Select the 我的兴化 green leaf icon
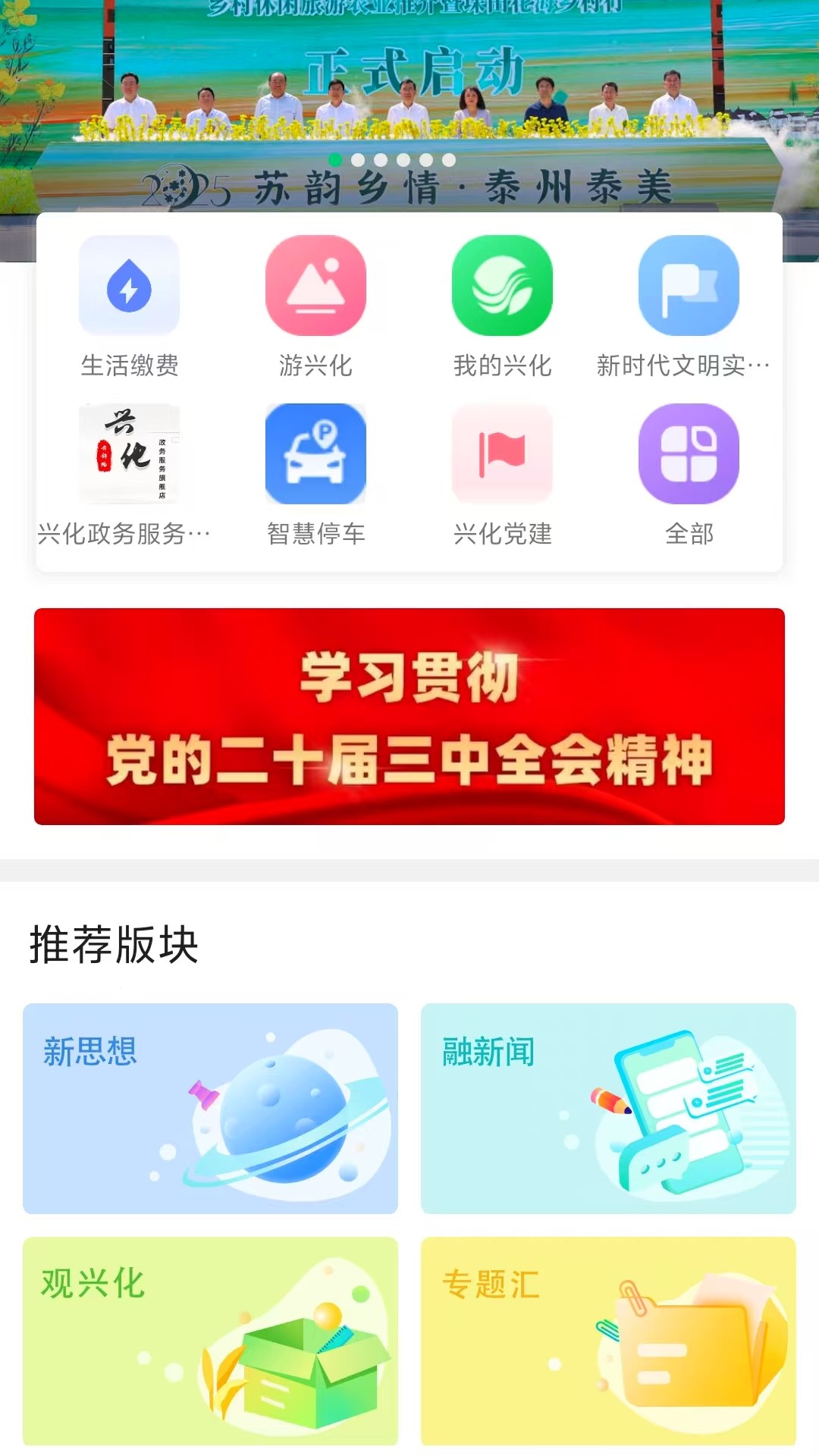Screen dimensions: 819x1456 [502, 286]
